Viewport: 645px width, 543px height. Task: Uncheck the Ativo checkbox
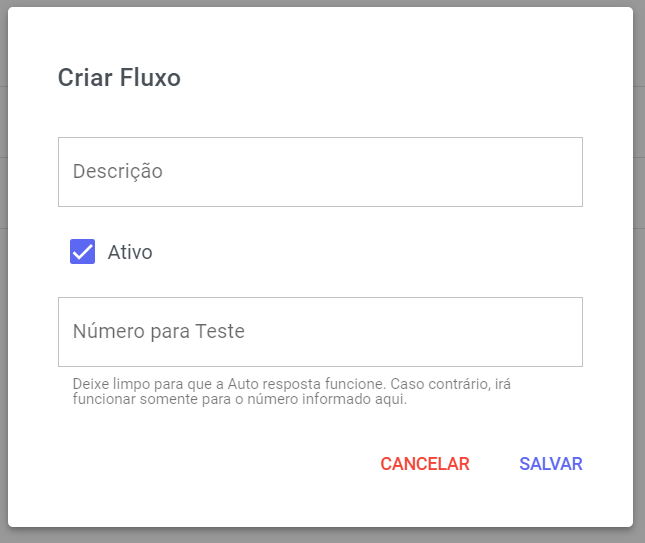pos(83,252)
